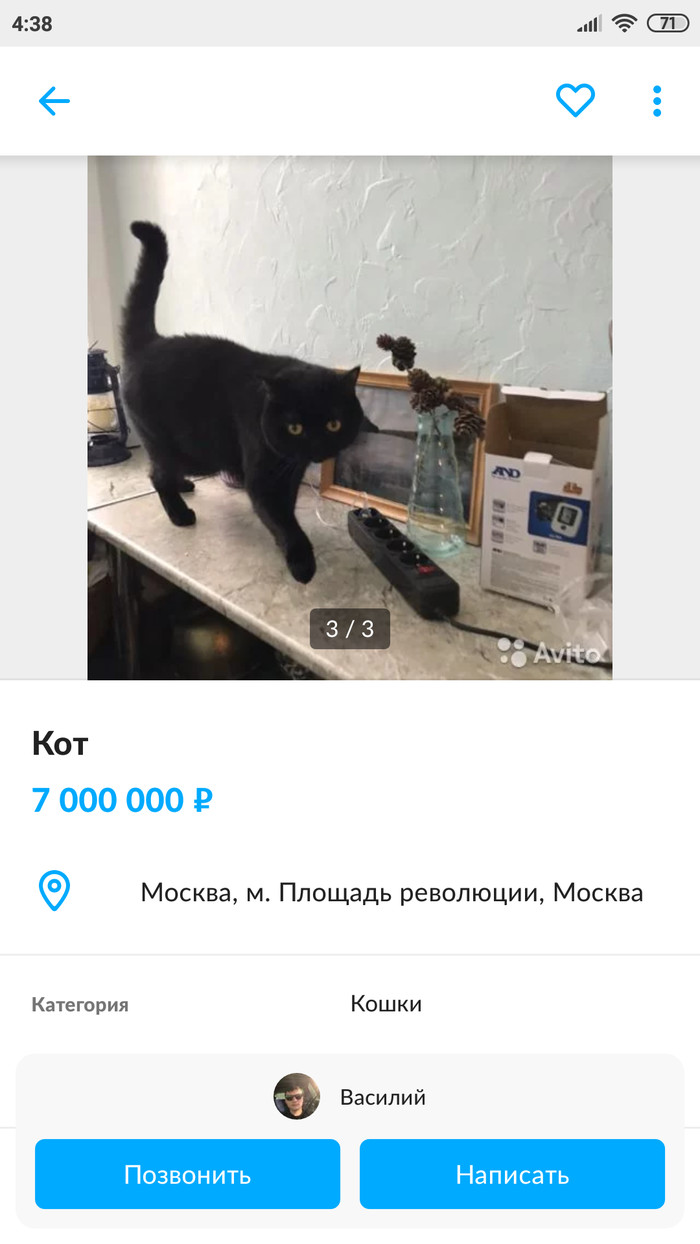Screen dimensions: 700x1244
Task: Open seller Василий's profile
Action: (350, 1097)
